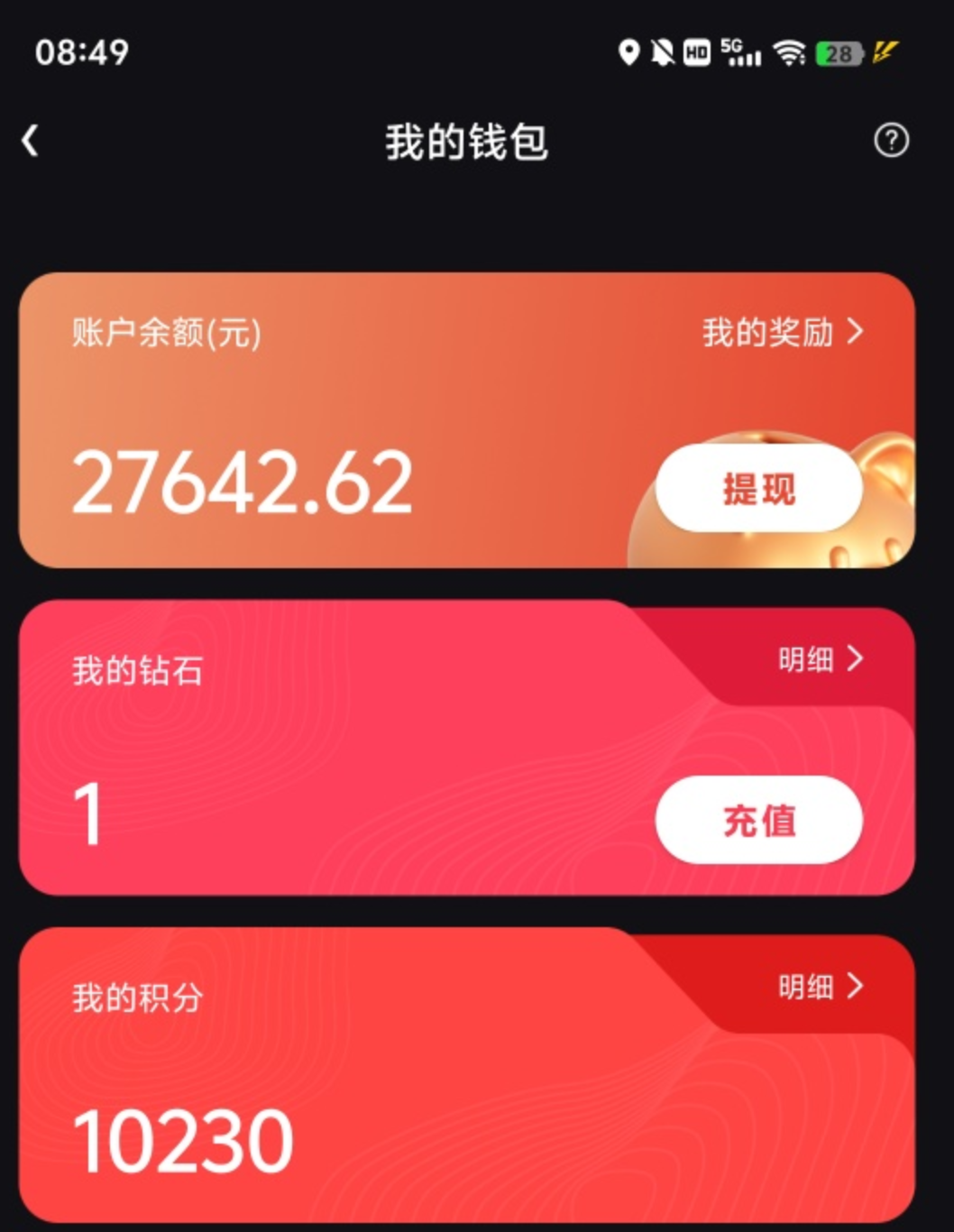The height and width of the screenshot is (1232, 954).
Task: Open the help question mark icon
Action: (892, 141)
